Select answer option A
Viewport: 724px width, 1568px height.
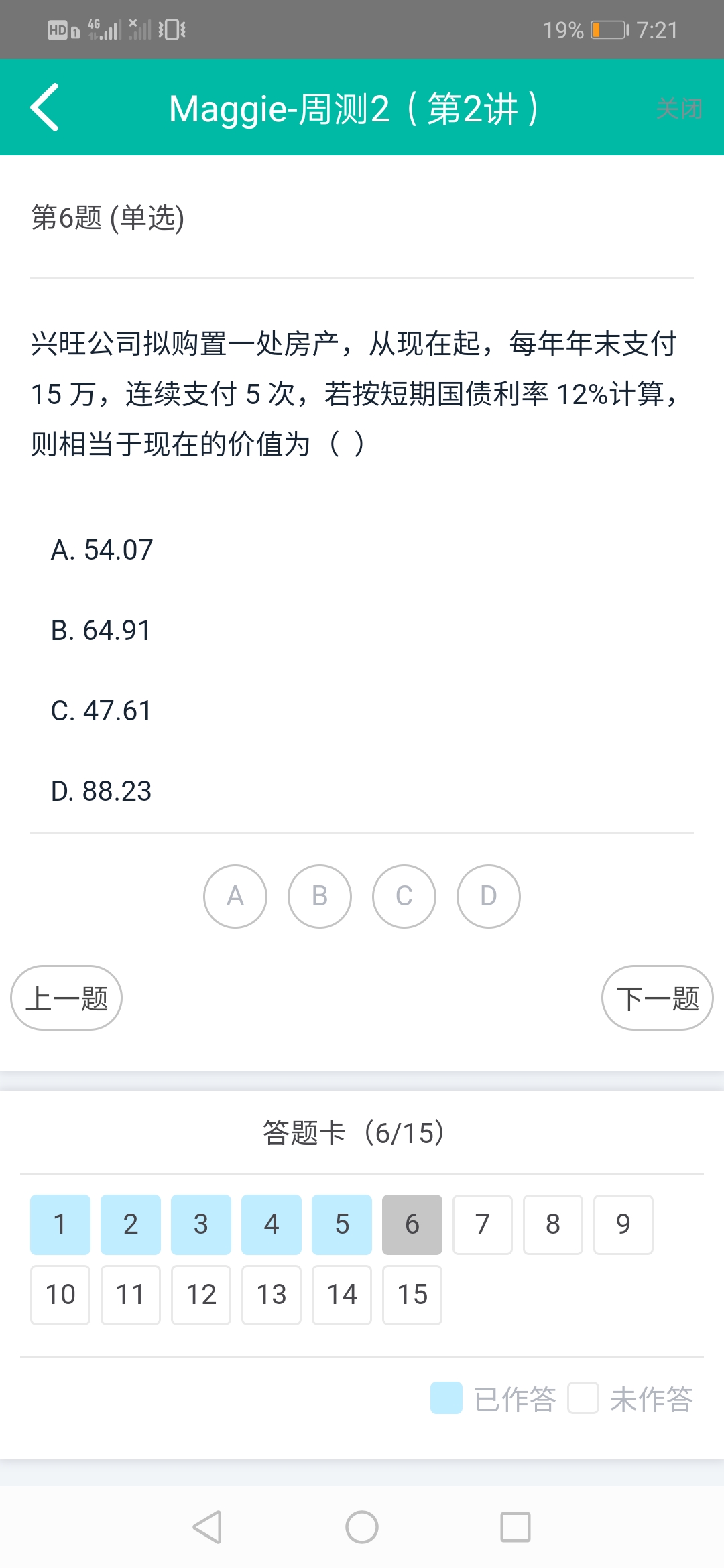[x=235, y=896]
